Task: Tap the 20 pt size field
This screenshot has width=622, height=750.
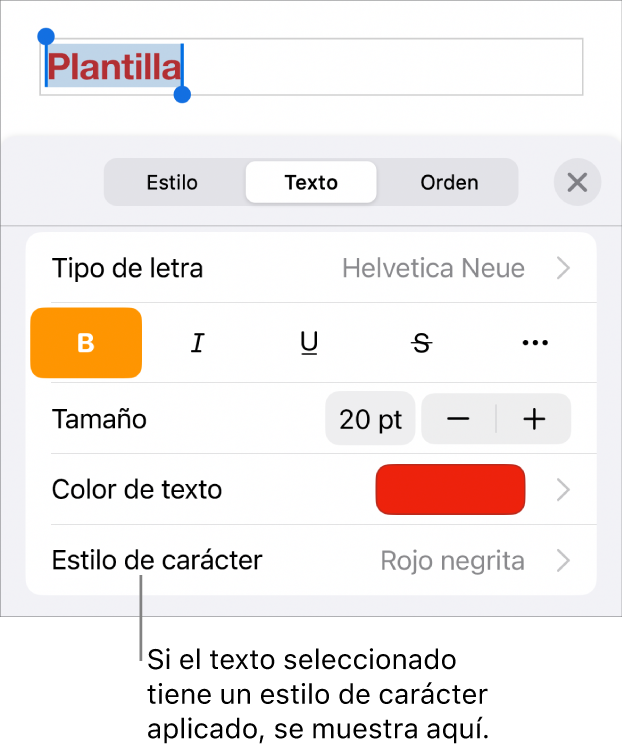Action: coord(370,419)
